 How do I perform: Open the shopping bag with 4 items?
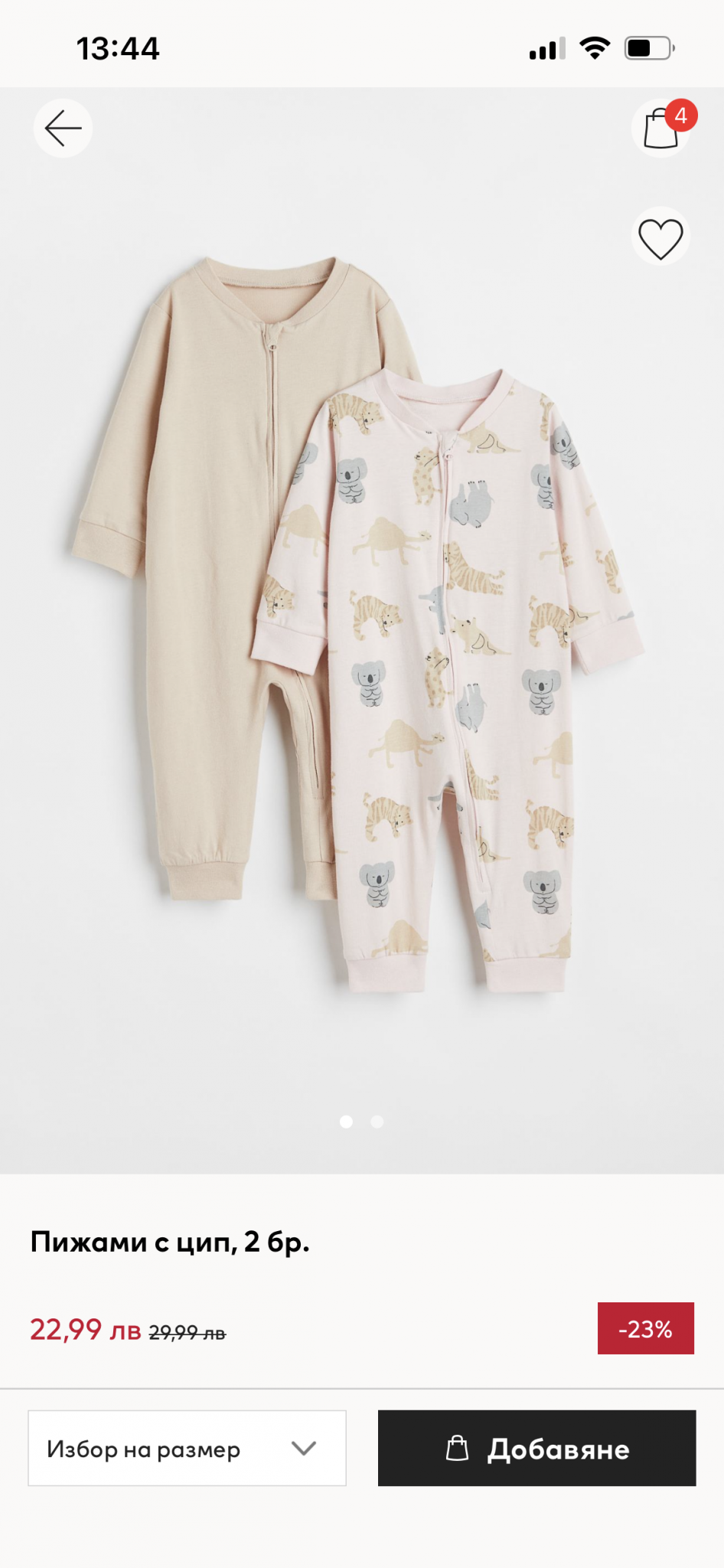point(661,129)
